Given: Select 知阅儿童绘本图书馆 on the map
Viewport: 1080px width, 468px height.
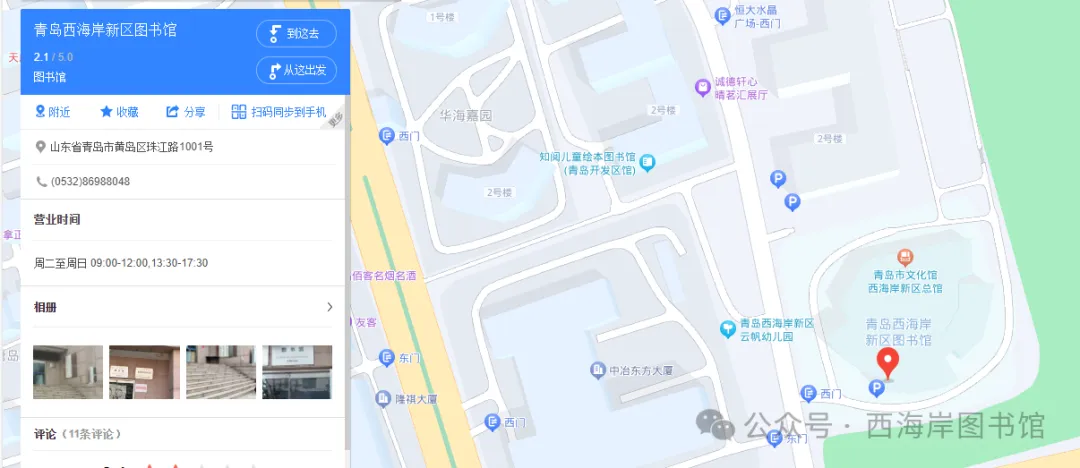Looking at the screenshot, I should click(x=648, y=162).
